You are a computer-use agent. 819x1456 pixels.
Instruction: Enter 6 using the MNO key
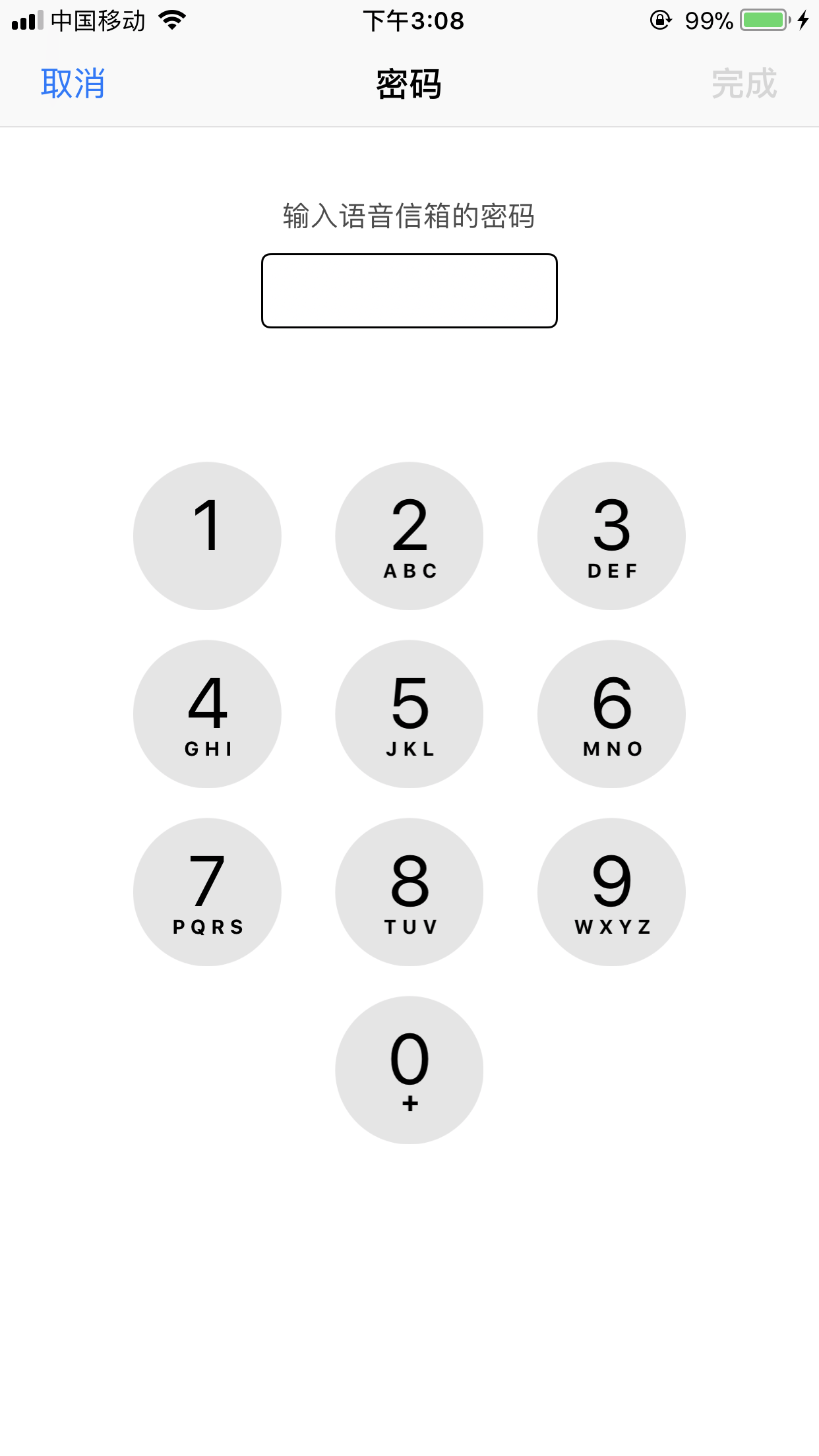pos(611,713)
